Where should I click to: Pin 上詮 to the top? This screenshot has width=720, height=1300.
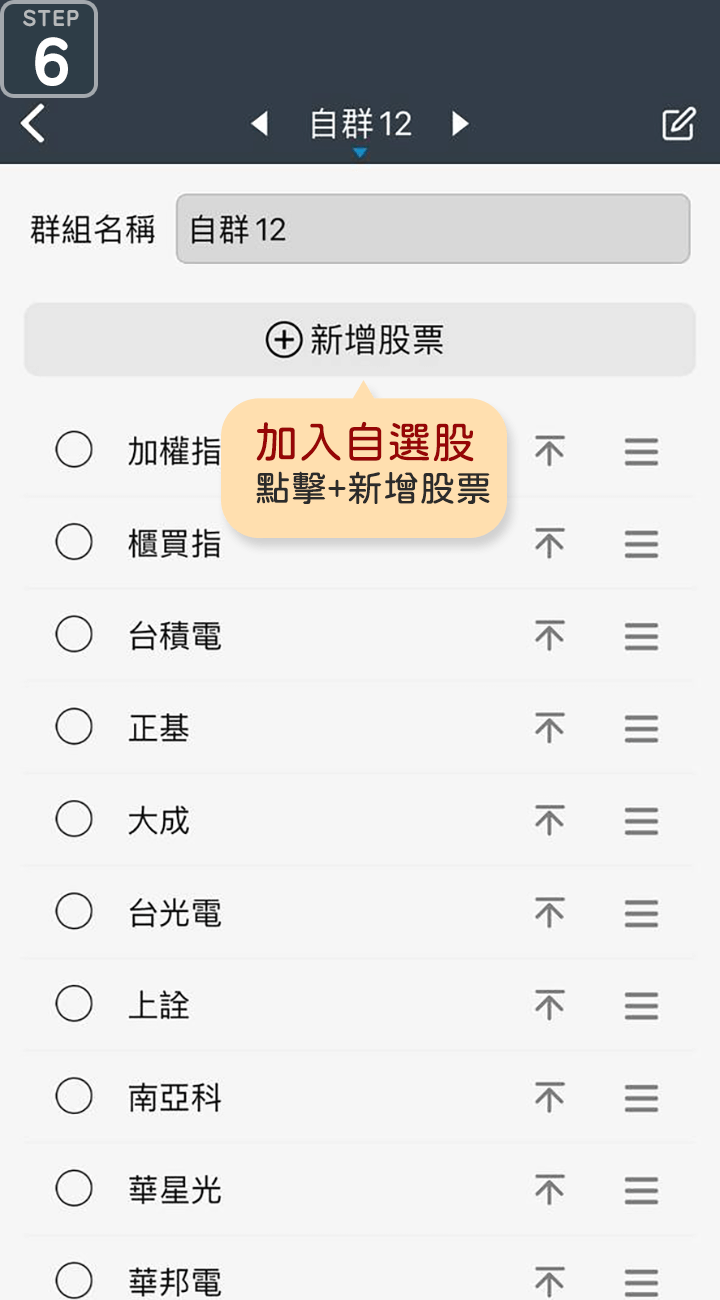point(549,1005)
